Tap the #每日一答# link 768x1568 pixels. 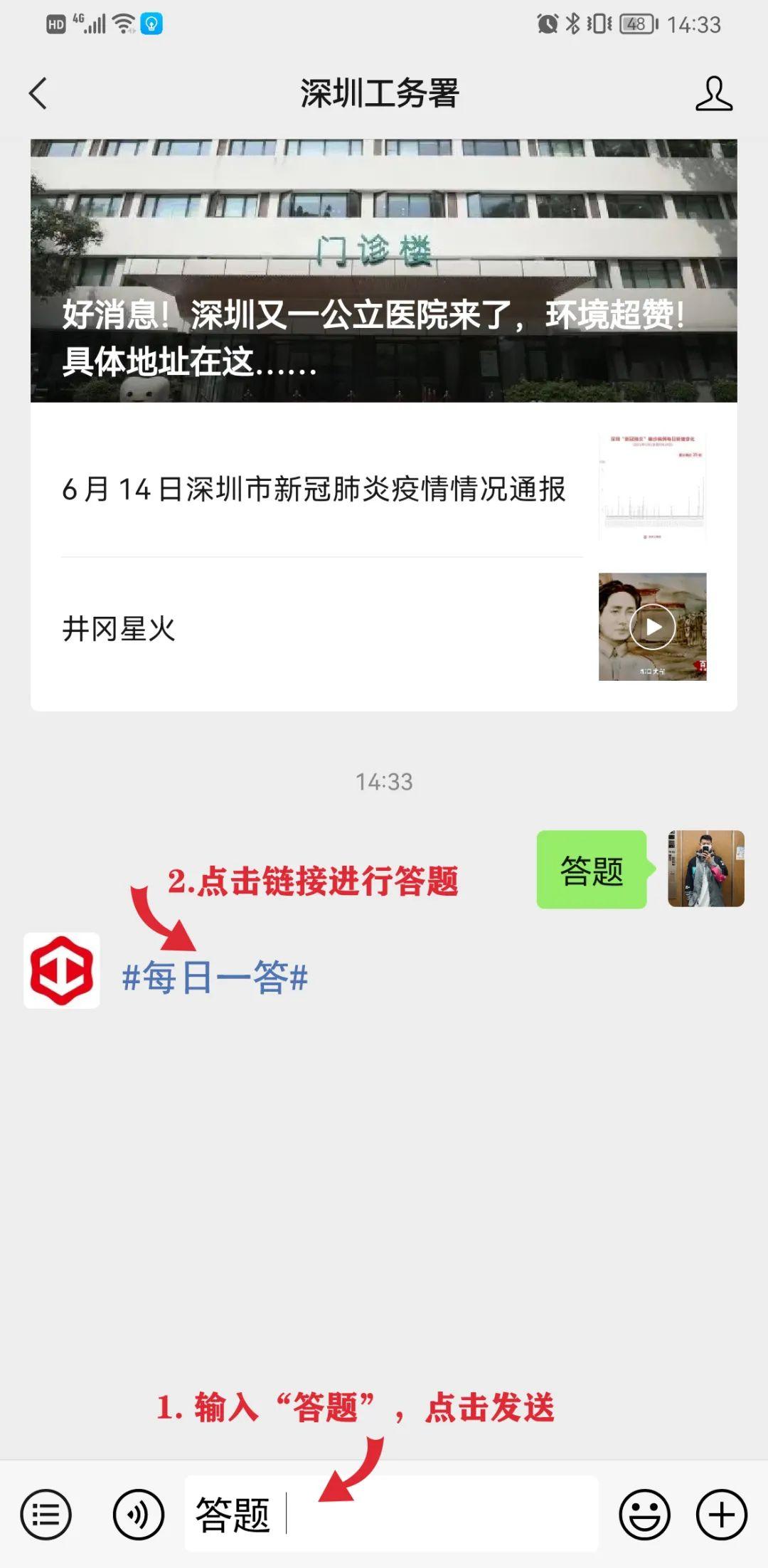coord(215,977)
